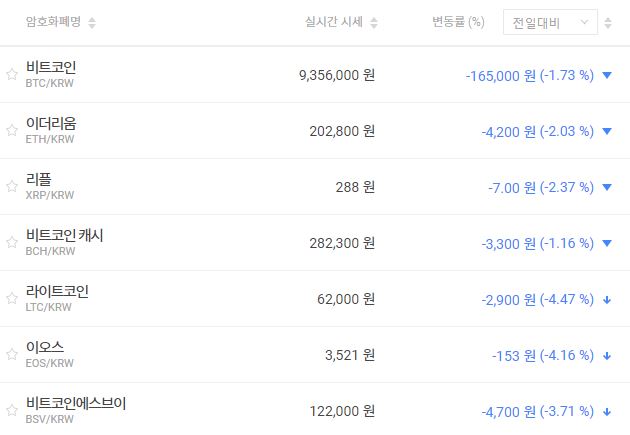The width and height of the screenshot is (630, 435).
Task: Mark 이오스 as favorite
Action: (12, 355)
